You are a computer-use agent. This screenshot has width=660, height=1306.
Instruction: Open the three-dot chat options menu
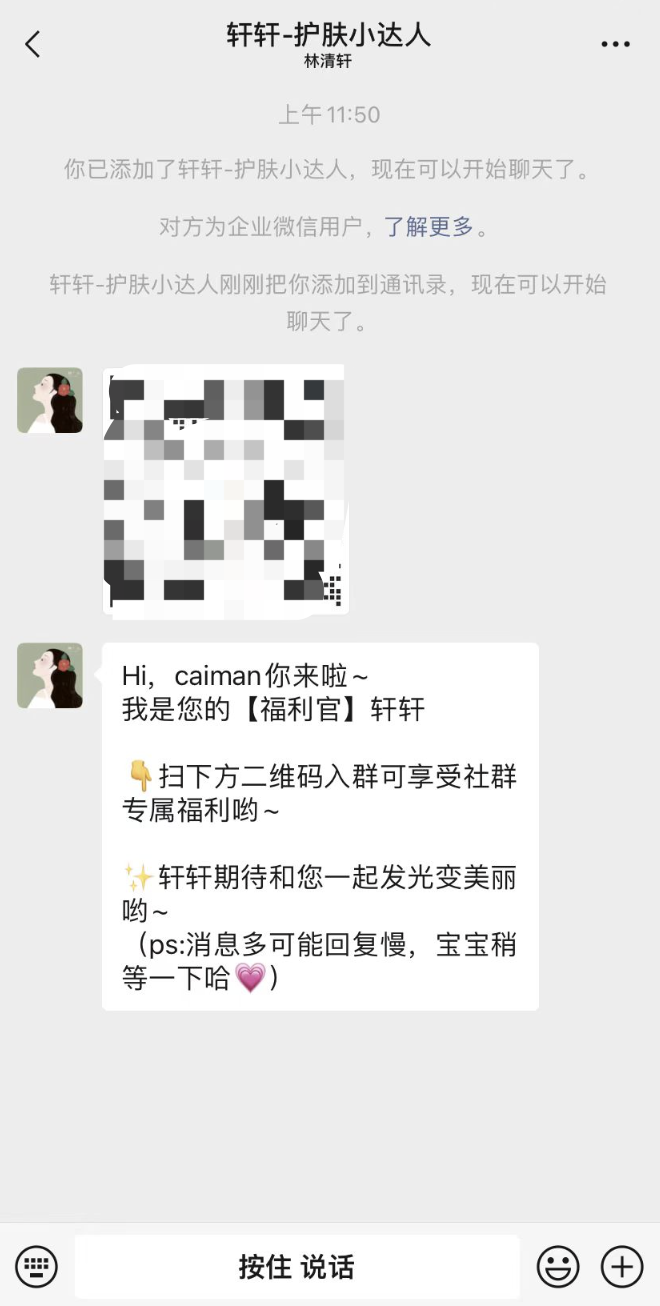615,44
